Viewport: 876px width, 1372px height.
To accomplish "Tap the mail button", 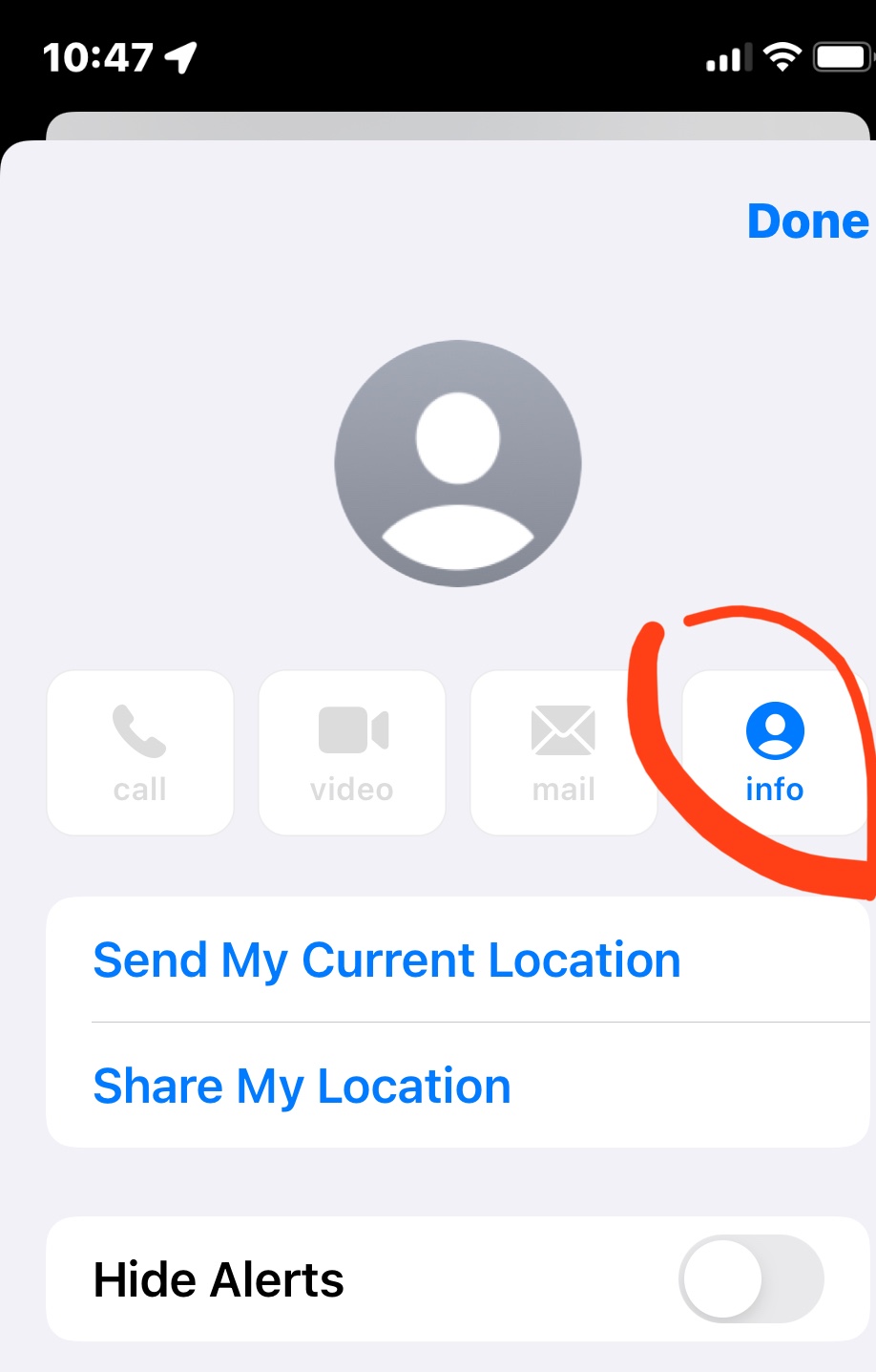I will [x=563, y=752].
